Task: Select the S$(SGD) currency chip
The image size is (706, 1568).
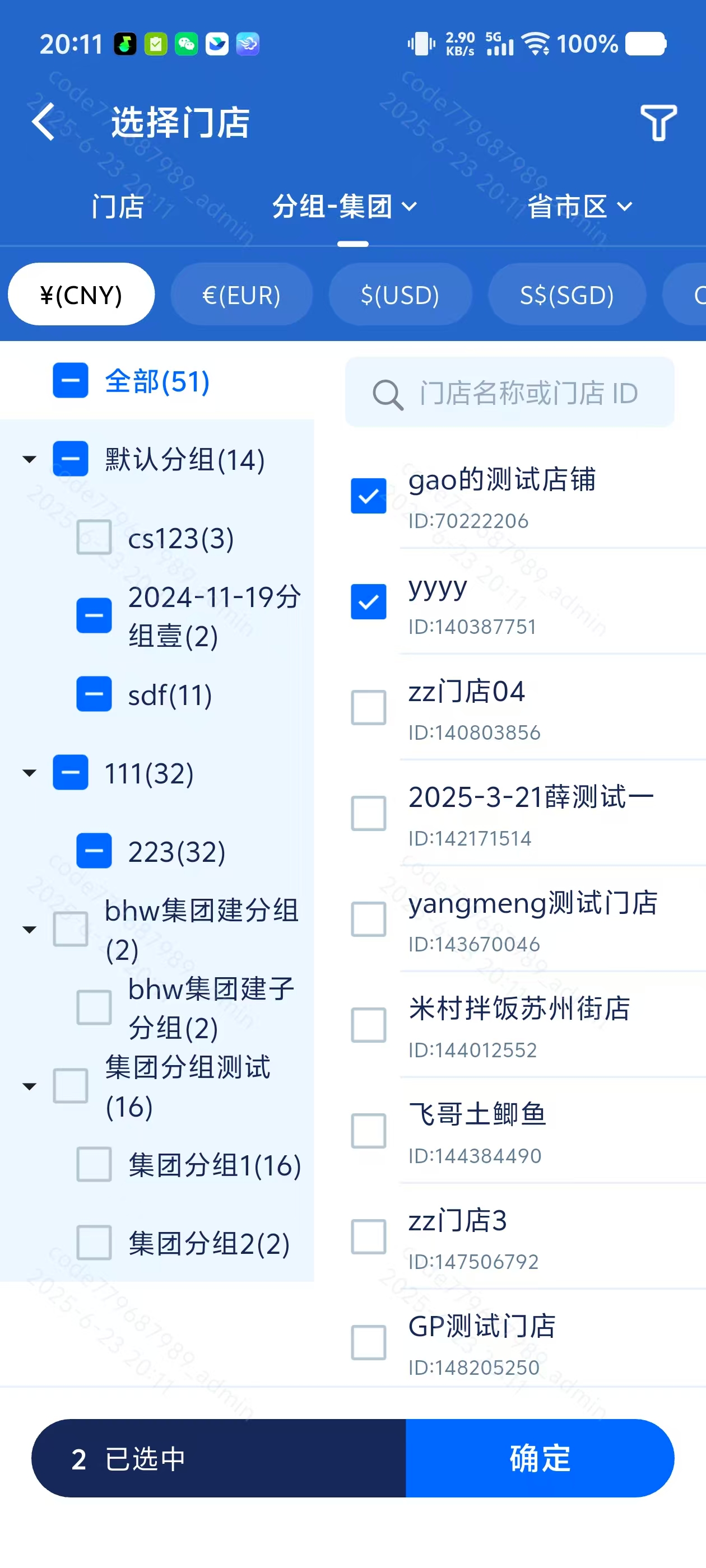Action: [566, 295]
